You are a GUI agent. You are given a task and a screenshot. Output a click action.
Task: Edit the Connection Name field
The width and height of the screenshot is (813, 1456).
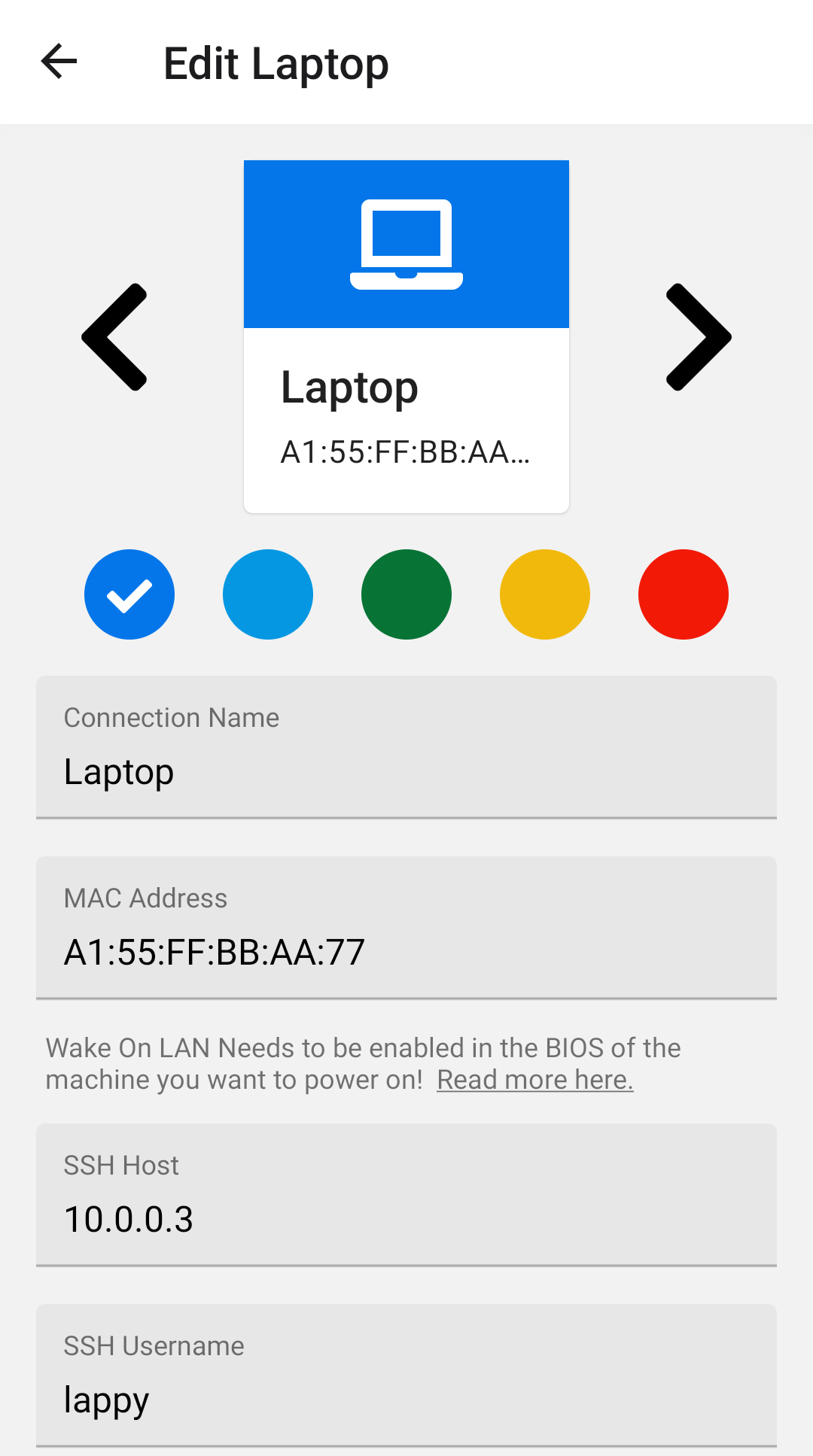[406, 747]
